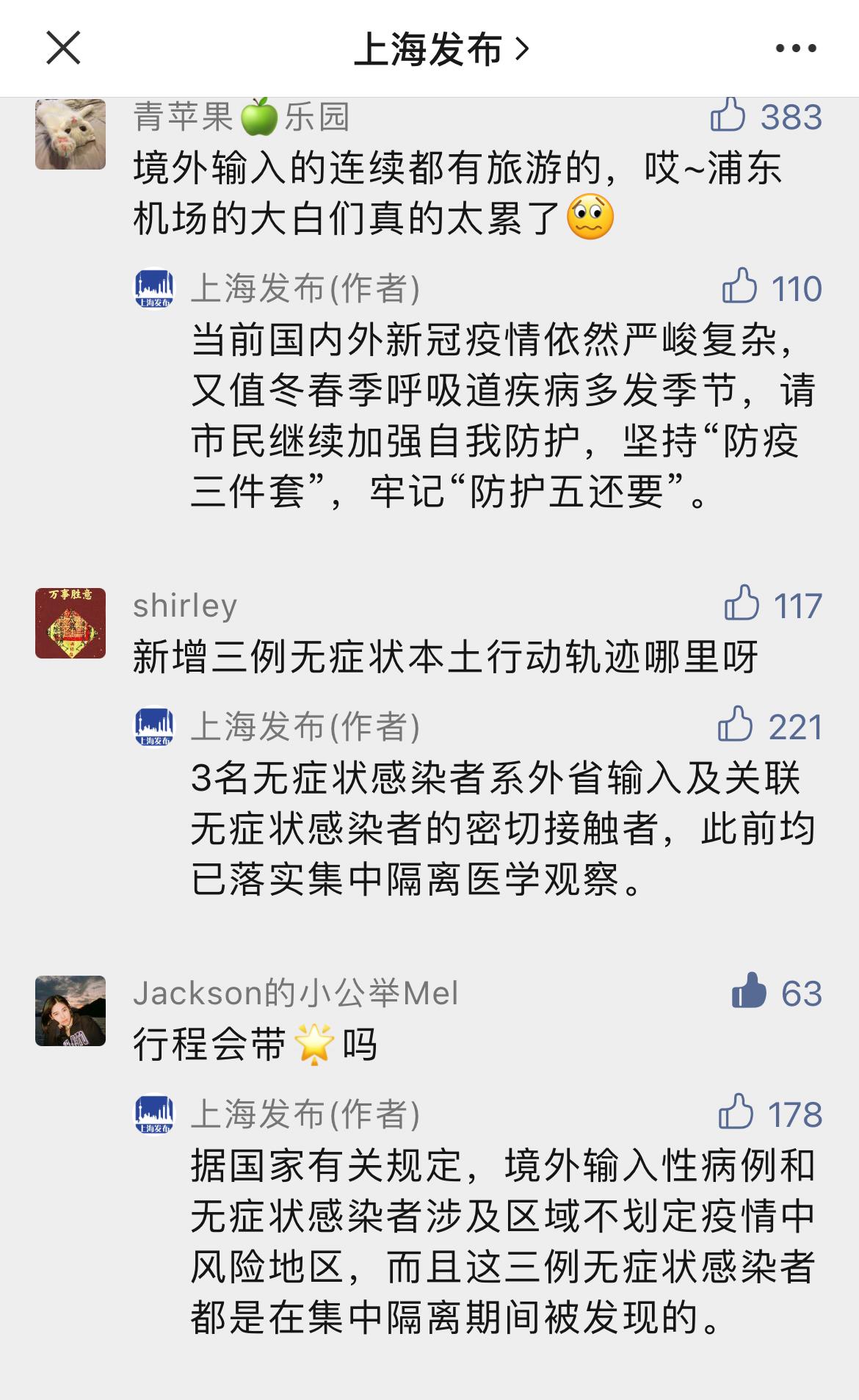859x1400 pixels.
Task: Open the 上海发布 account page
Action: (x=441, y=49)
